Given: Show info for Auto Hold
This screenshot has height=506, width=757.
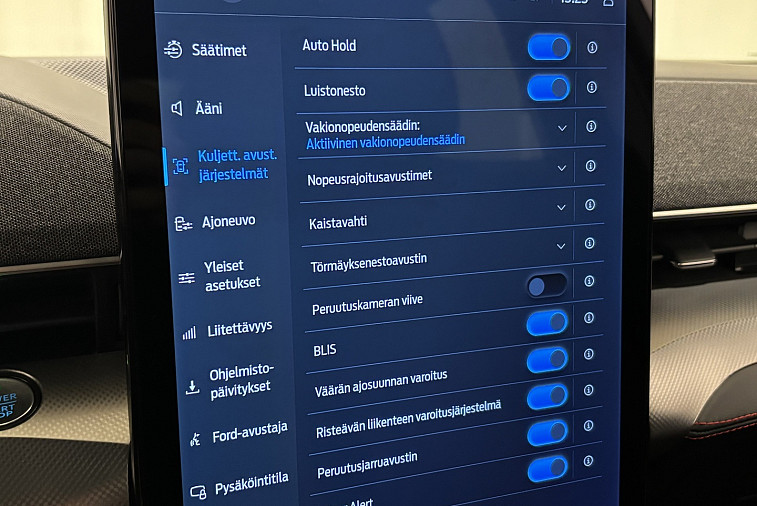Looking at the screenshot, I should pyautogui.click(x=592, y=47).
